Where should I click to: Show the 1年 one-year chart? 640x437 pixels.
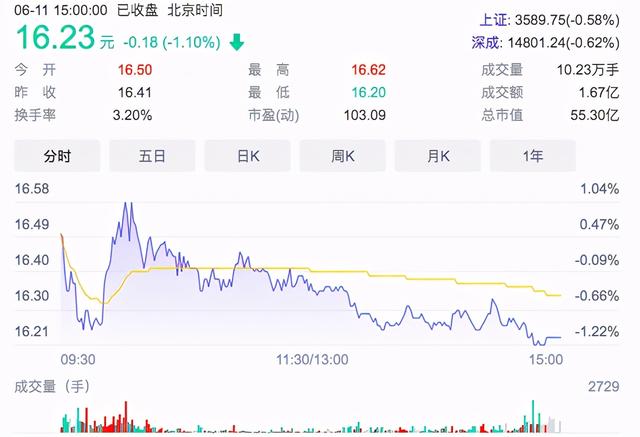coord(532,156)
